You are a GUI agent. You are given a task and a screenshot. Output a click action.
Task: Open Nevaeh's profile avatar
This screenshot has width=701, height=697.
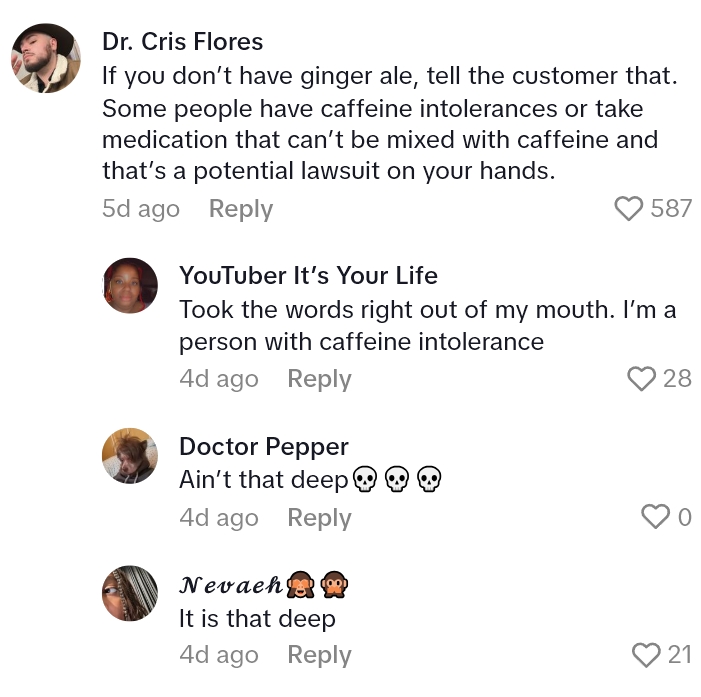click(130, 594)
